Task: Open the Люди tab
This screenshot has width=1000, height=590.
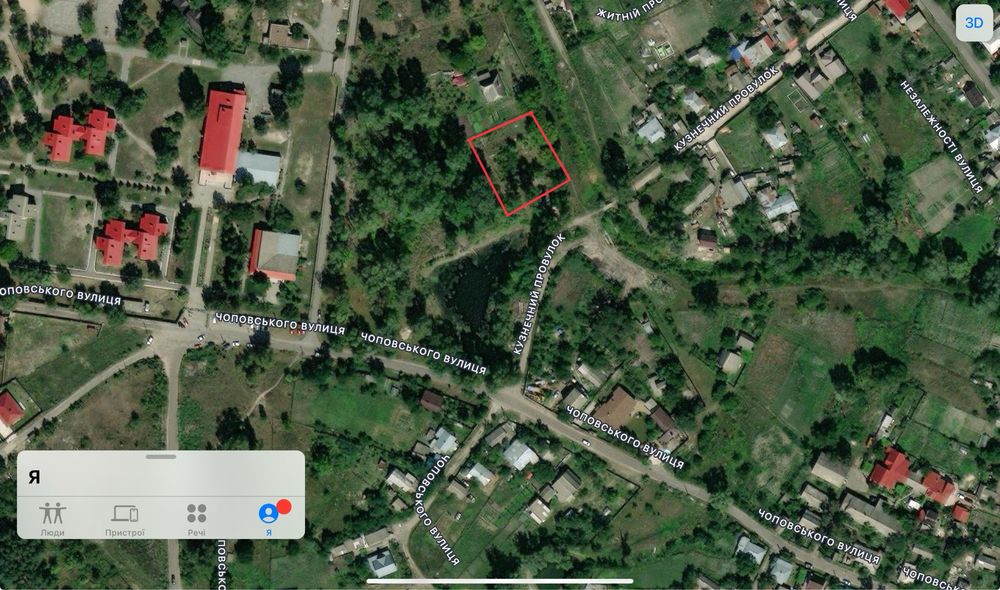Action: click(53, 519)
